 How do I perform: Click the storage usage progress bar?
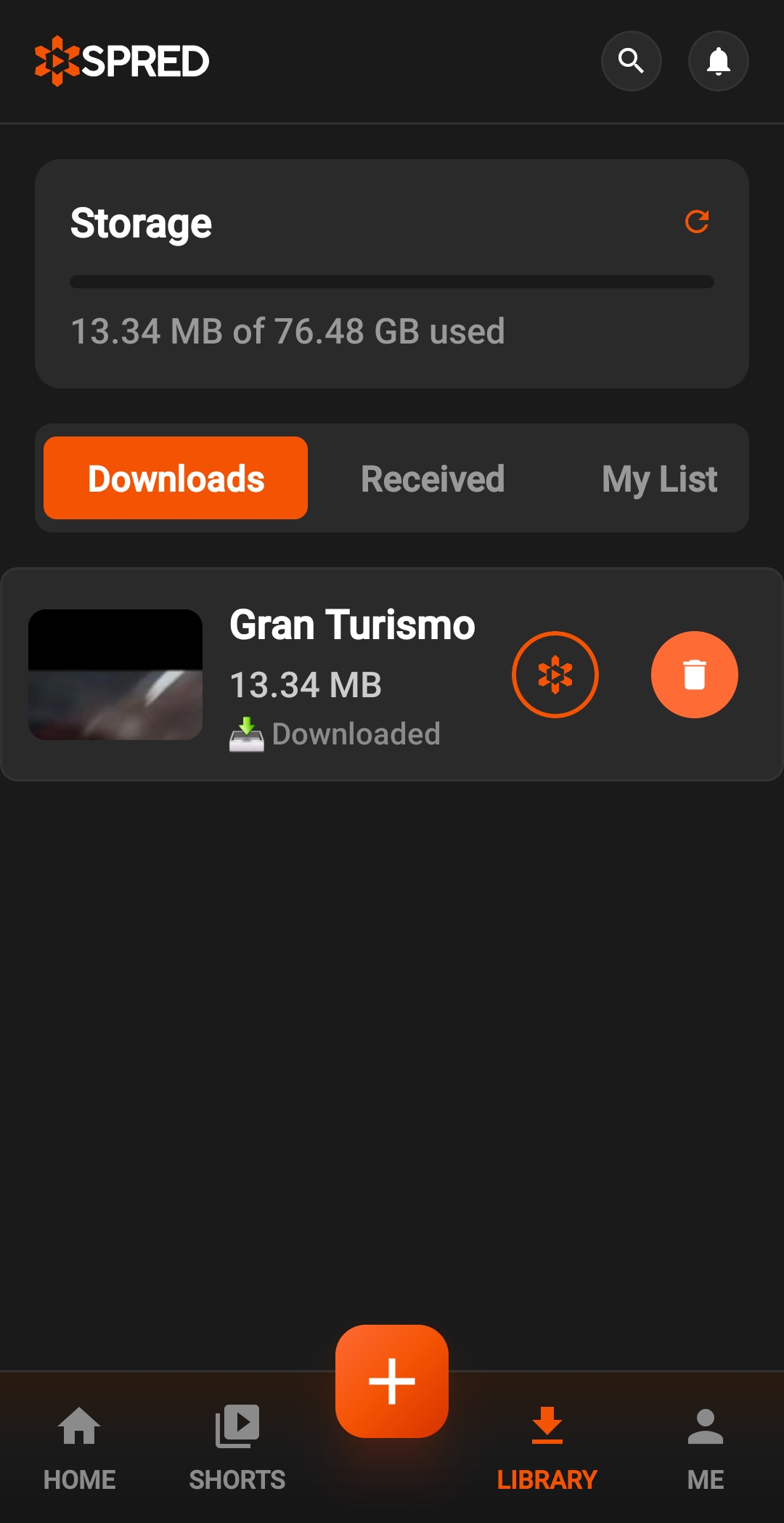[x=392, y=280]
